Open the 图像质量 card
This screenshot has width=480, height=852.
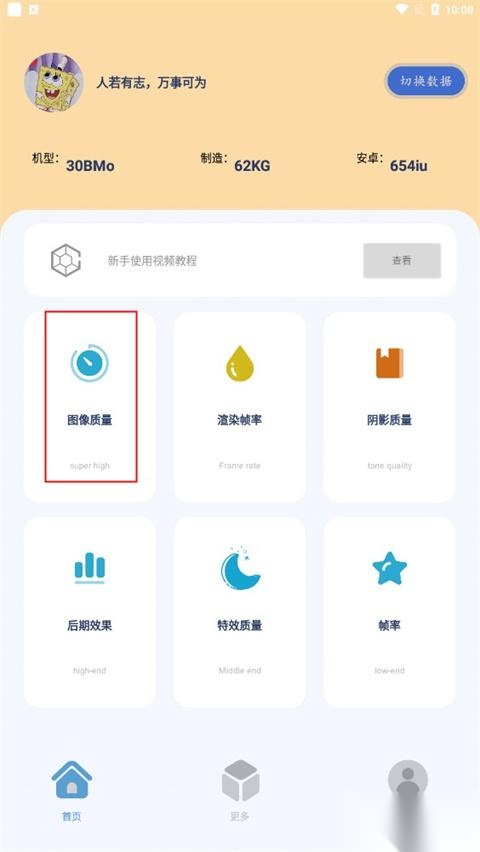pos(90,407)
